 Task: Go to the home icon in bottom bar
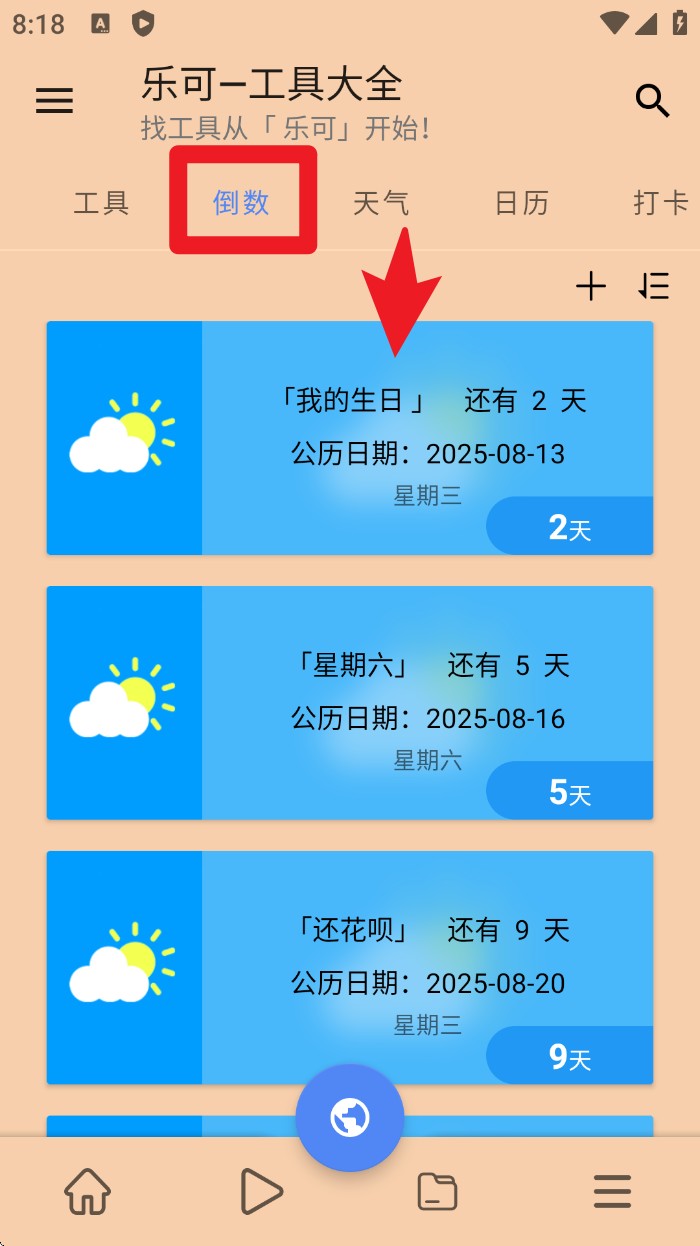88,1192
